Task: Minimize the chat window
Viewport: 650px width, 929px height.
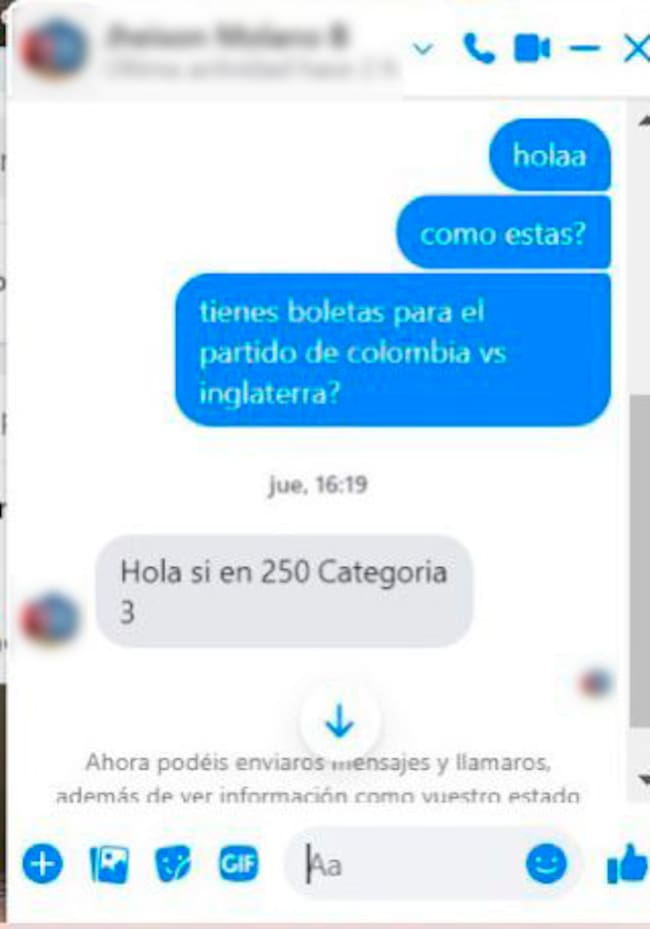Action: 584,48
